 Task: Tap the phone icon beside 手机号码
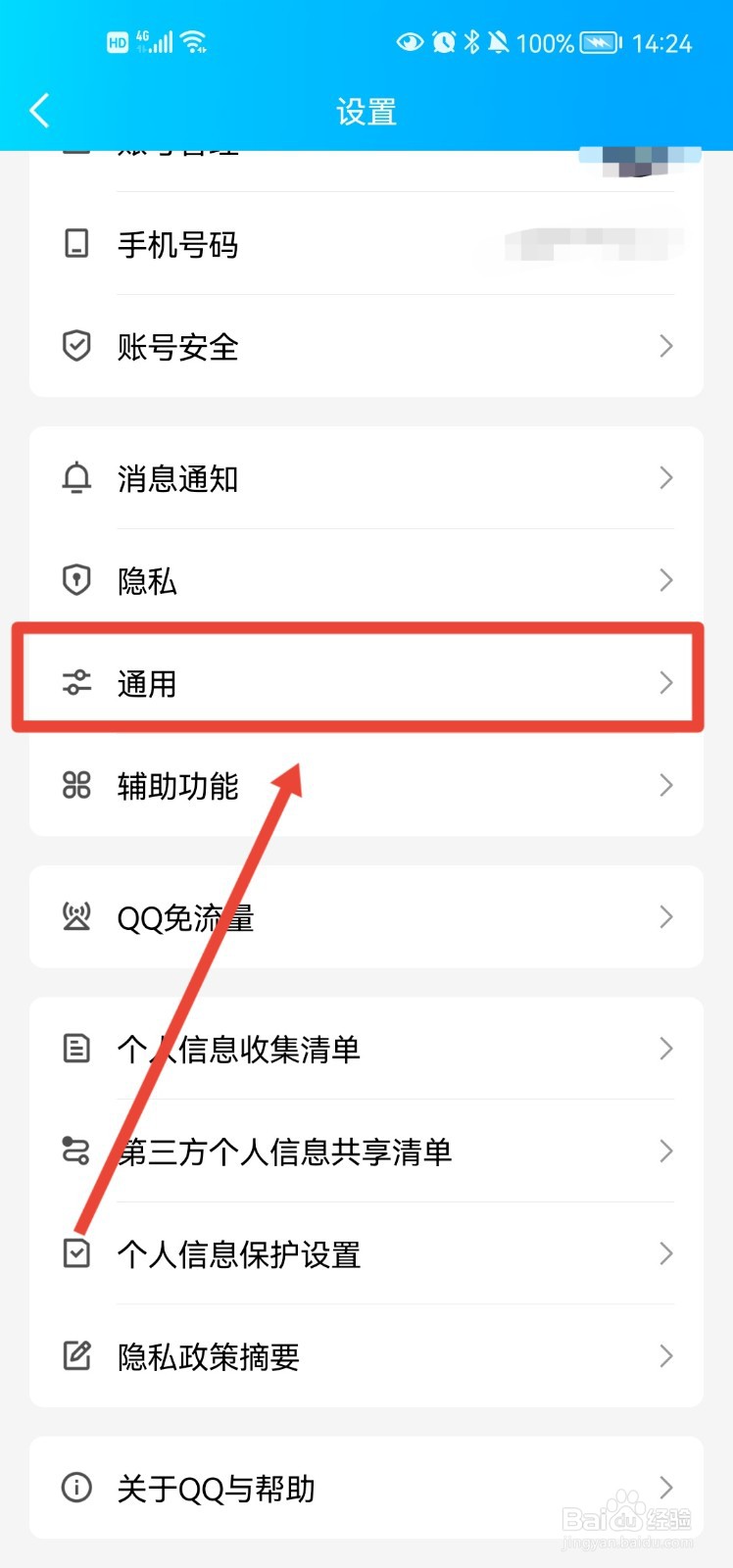(76, 245)
